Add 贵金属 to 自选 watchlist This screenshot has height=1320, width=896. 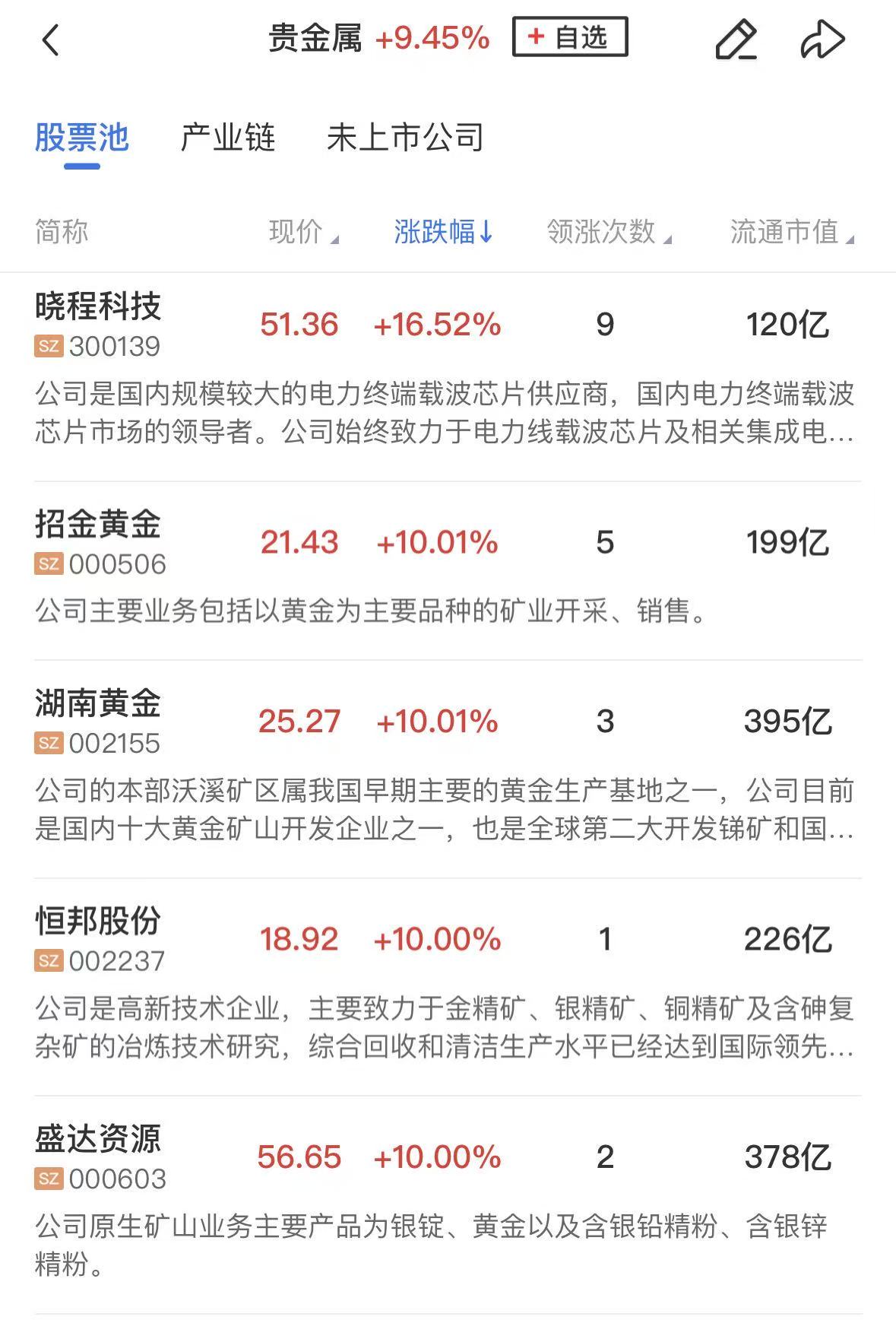point(570,36)
